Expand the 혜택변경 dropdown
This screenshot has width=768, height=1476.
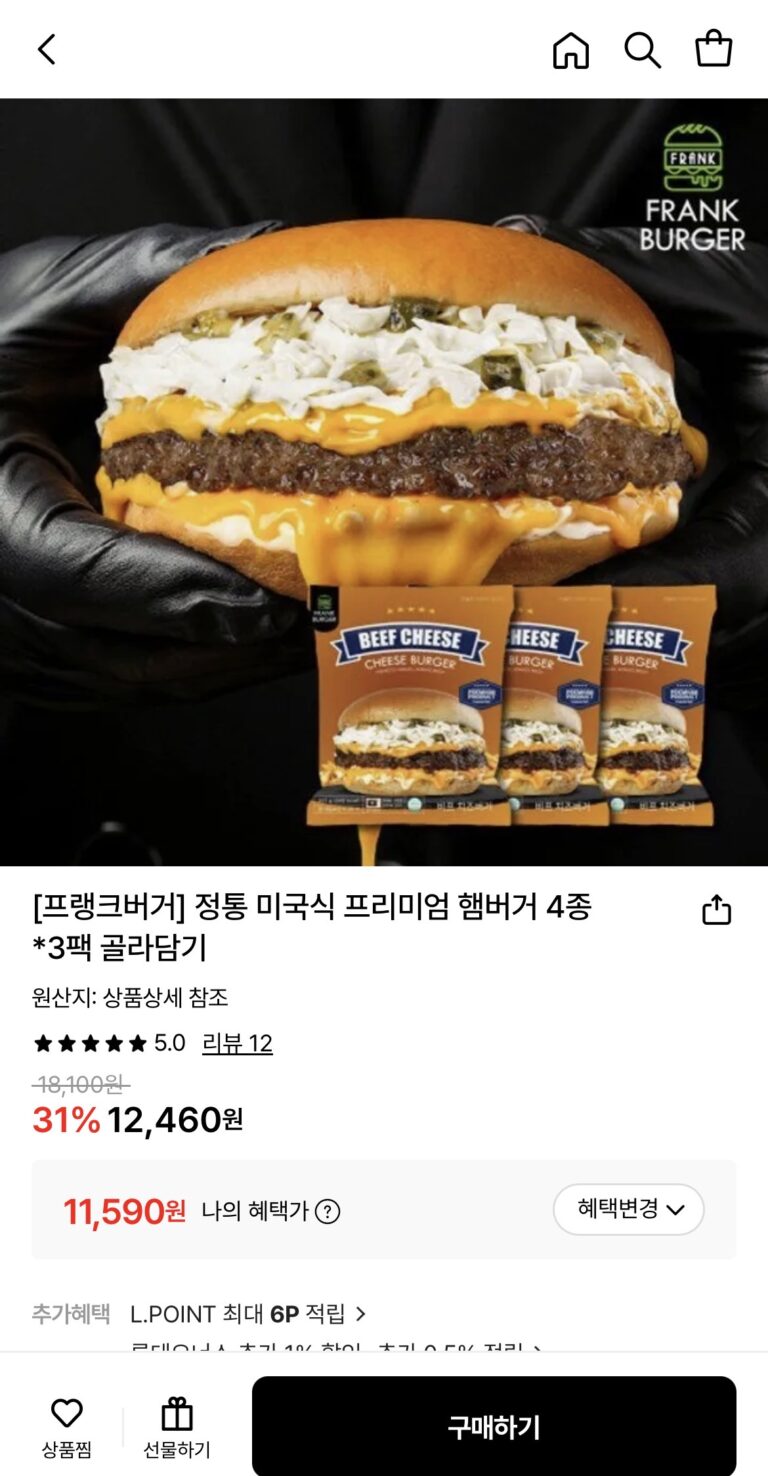point(628,1209)
